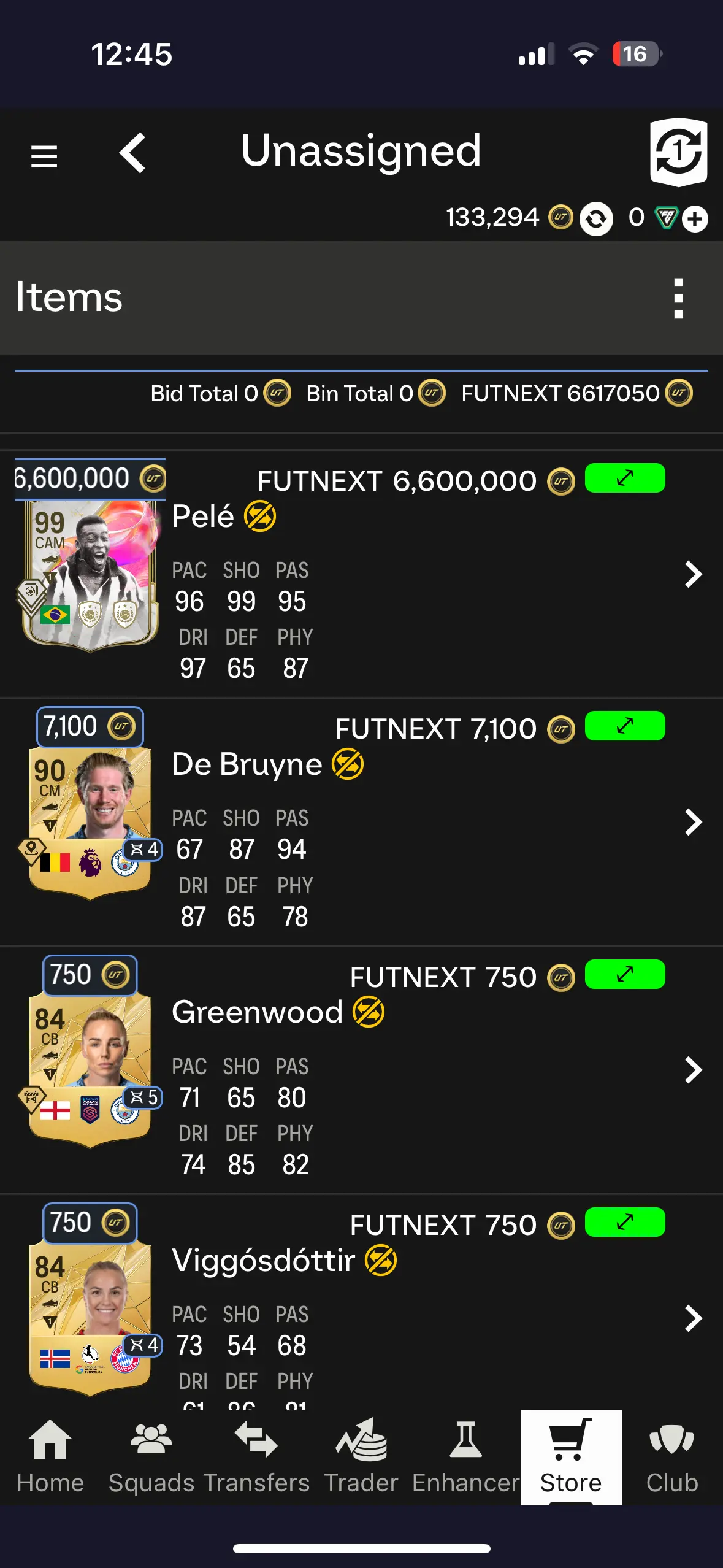Expand Pelé card details with the chevron

(694, 575)
